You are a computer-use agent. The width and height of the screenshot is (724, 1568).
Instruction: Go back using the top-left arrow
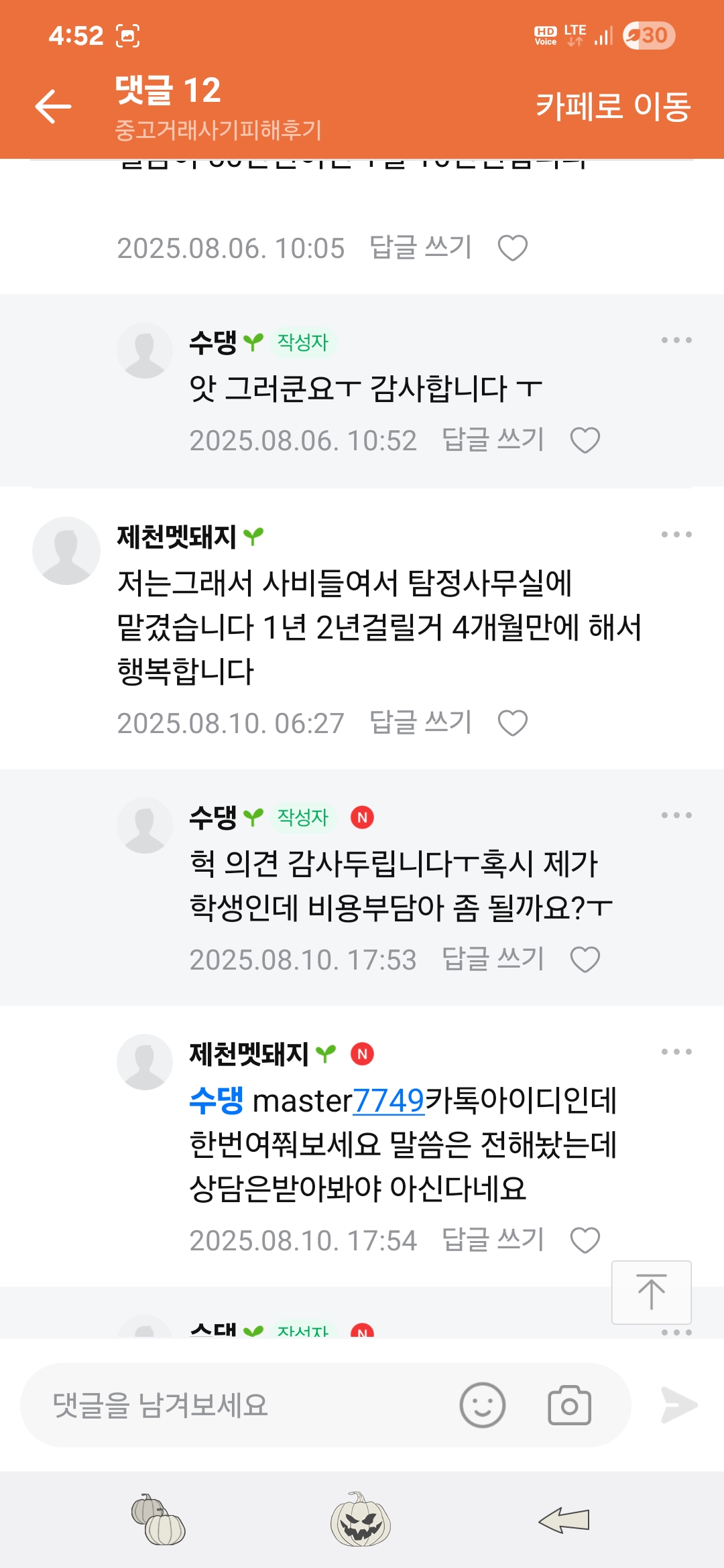53,106
